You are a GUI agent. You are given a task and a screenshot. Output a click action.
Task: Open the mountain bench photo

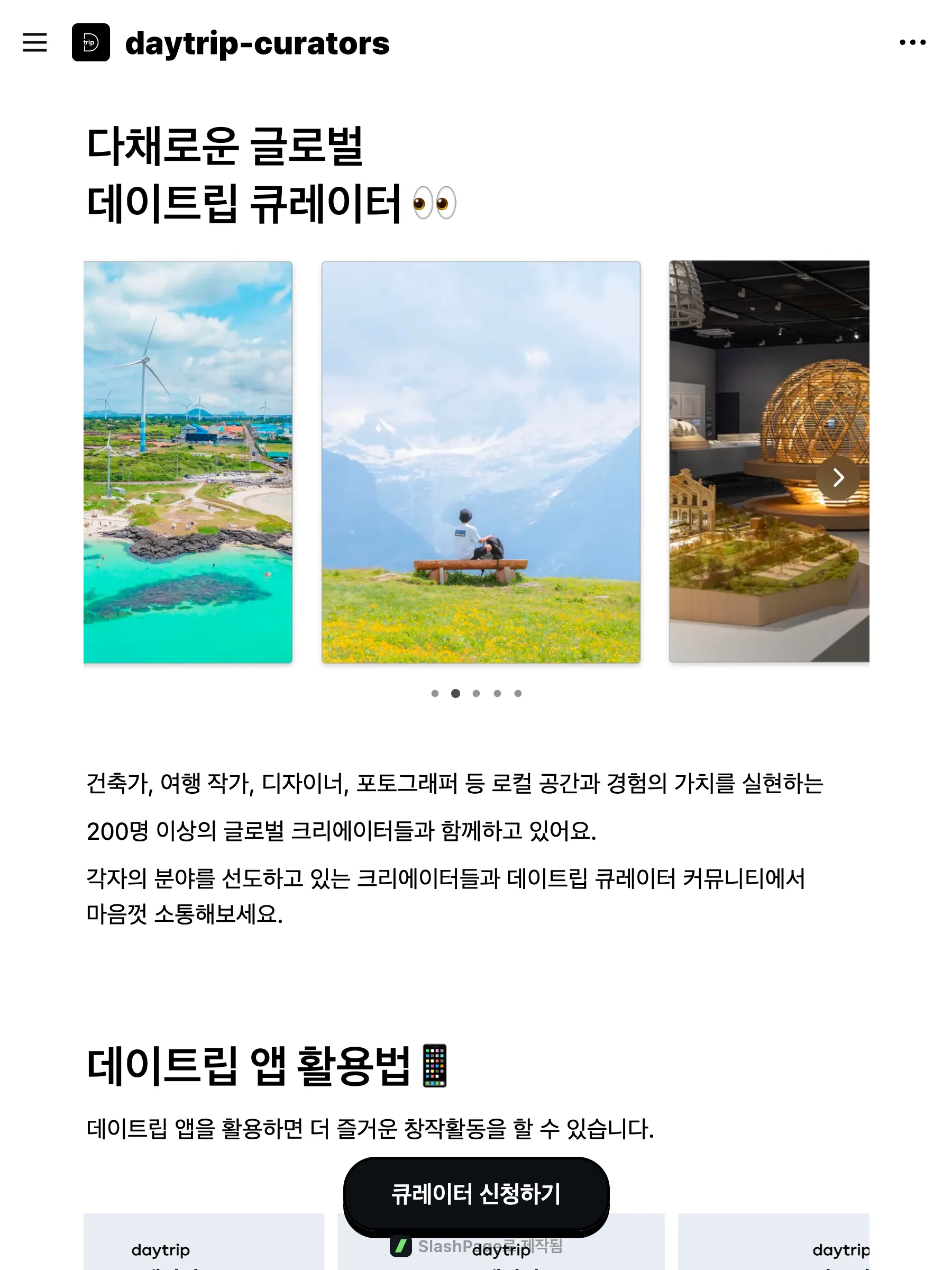click(480, 462)
